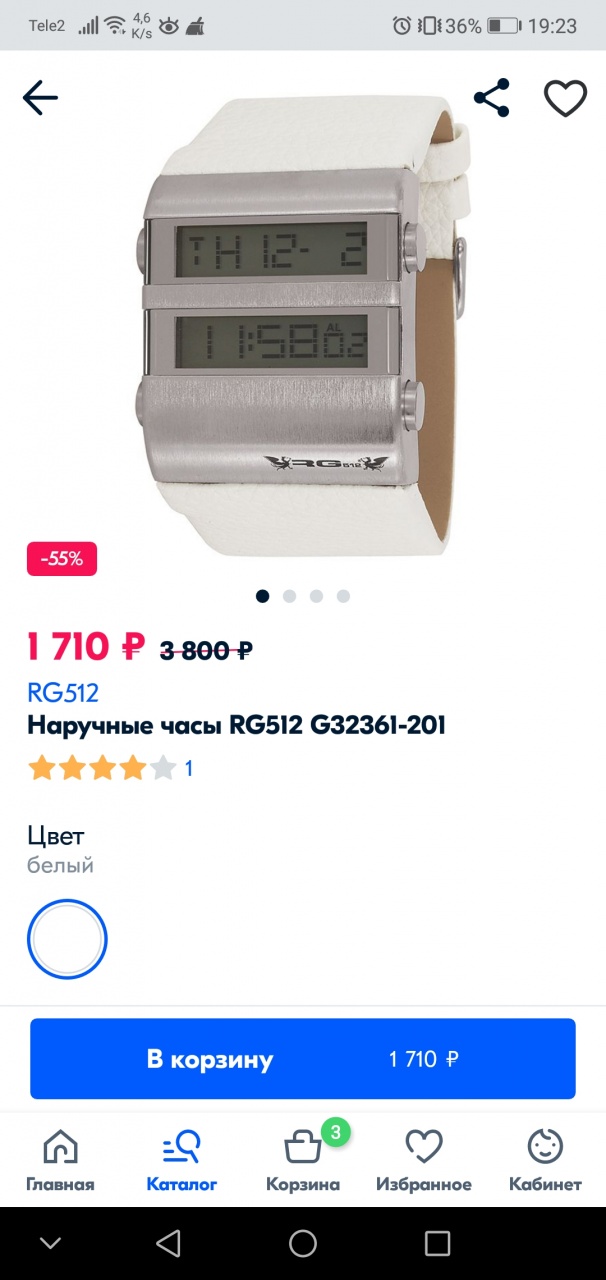Switch to the Главная tab

[x=60, y=1161]
